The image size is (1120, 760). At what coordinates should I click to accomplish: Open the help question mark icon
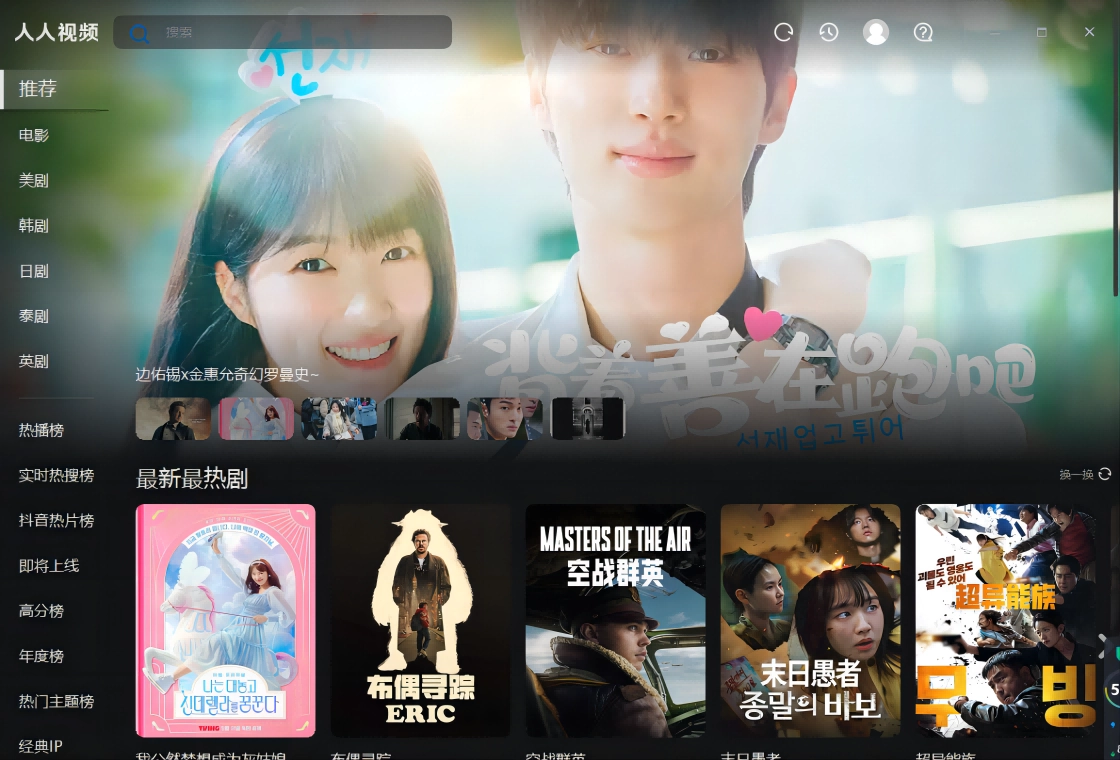pos(923,32)
